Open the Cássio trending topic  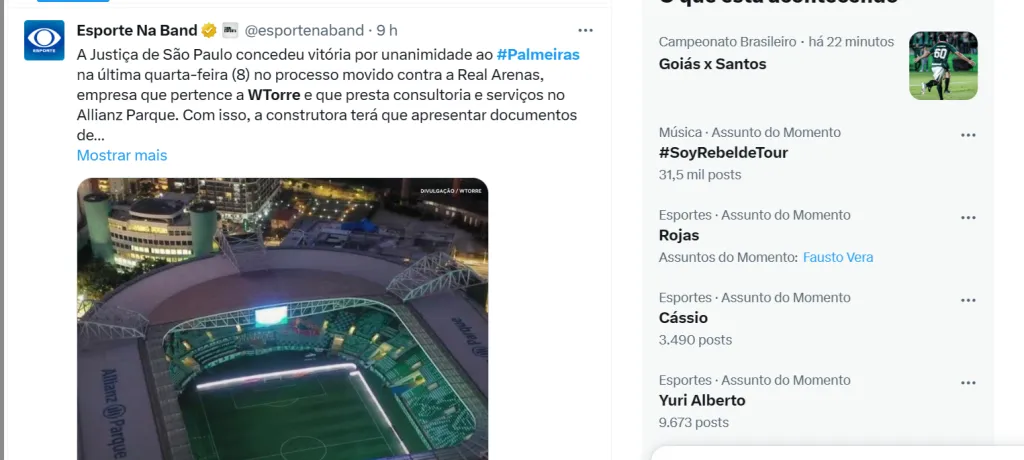click(x=683, y=318)
